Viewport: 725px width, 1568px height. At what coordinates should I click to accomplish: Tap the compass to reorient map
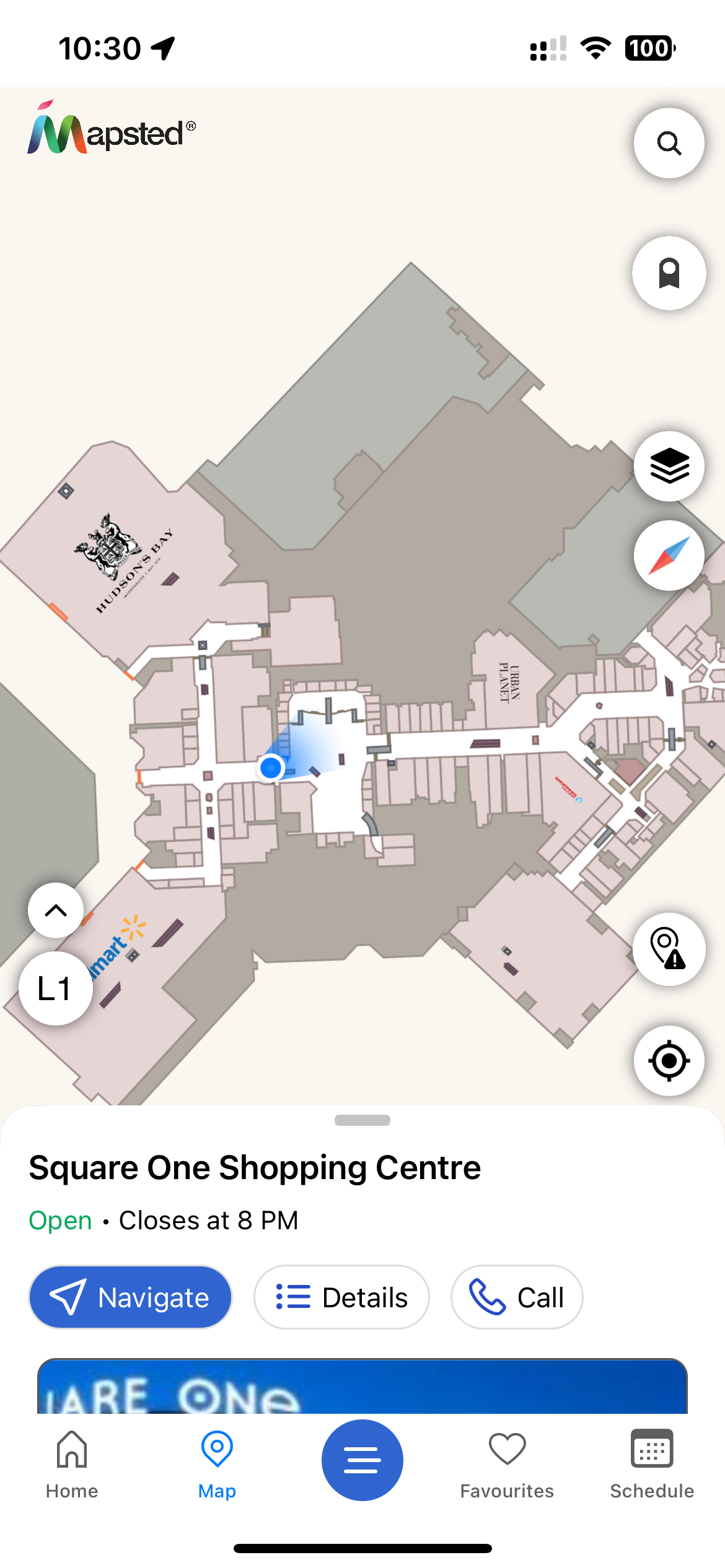(x=669, y=555)
